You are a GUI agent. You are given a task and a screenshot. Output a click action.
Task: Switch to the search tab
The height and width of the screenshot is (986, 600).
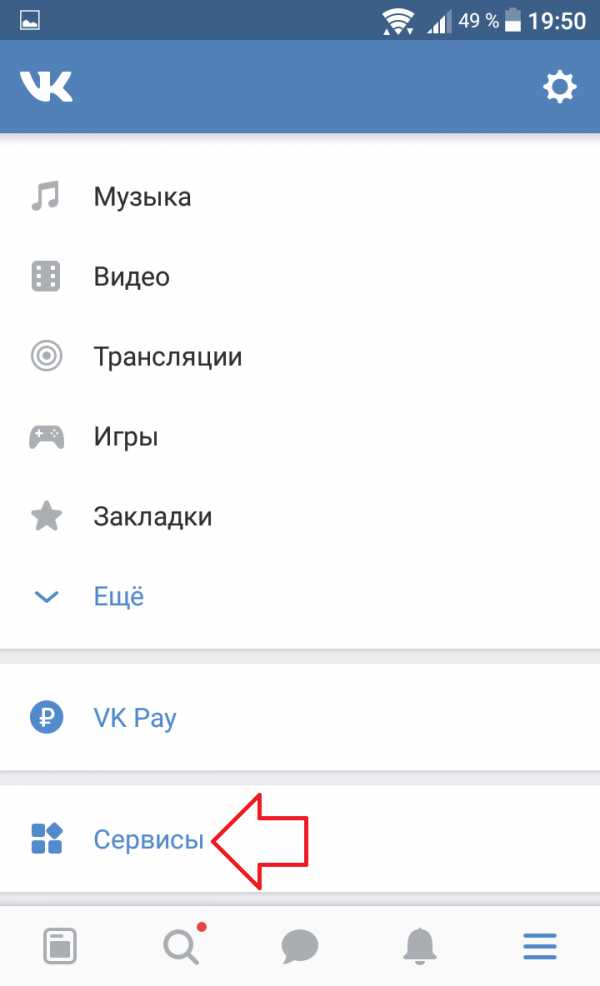180,945
